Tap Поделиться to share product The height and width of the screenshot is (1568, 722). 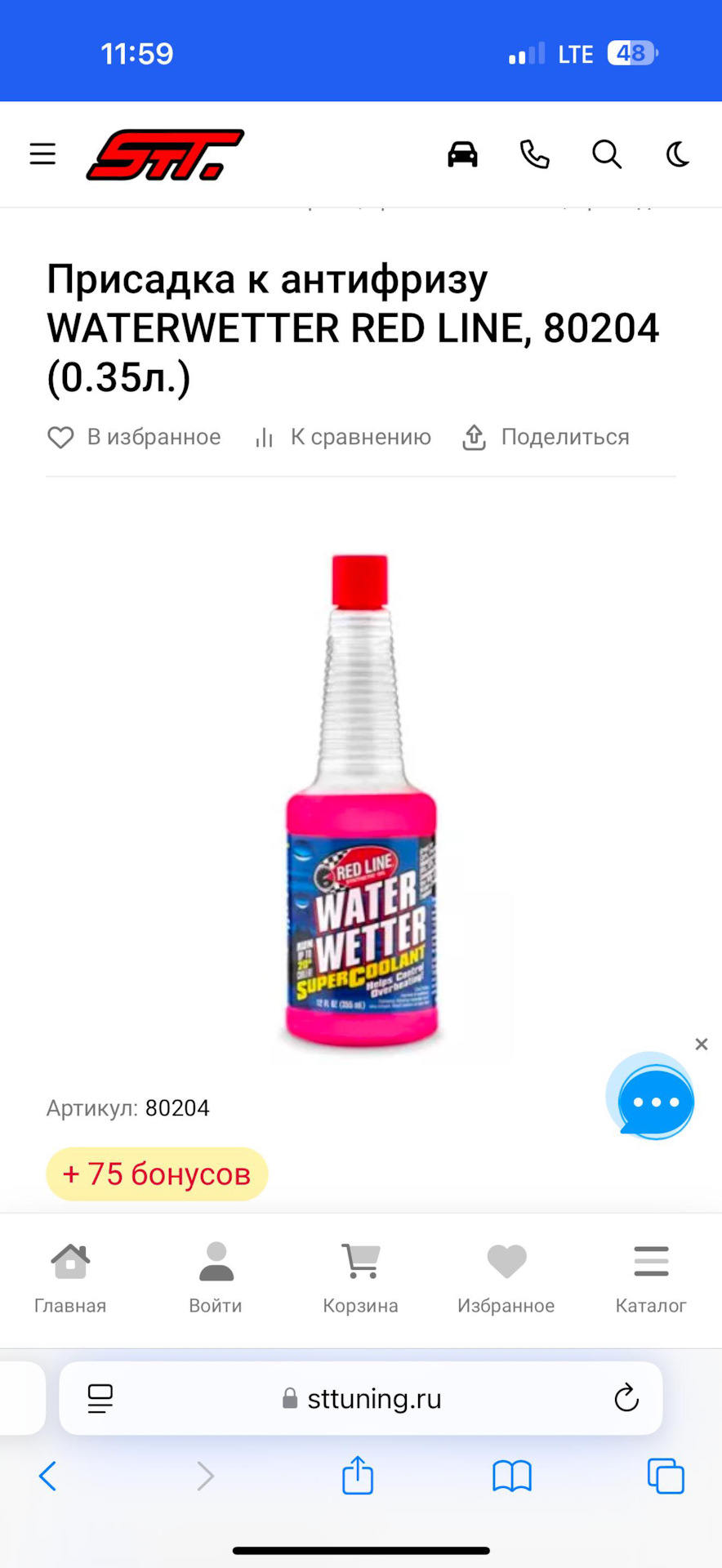tap(546, 437)
